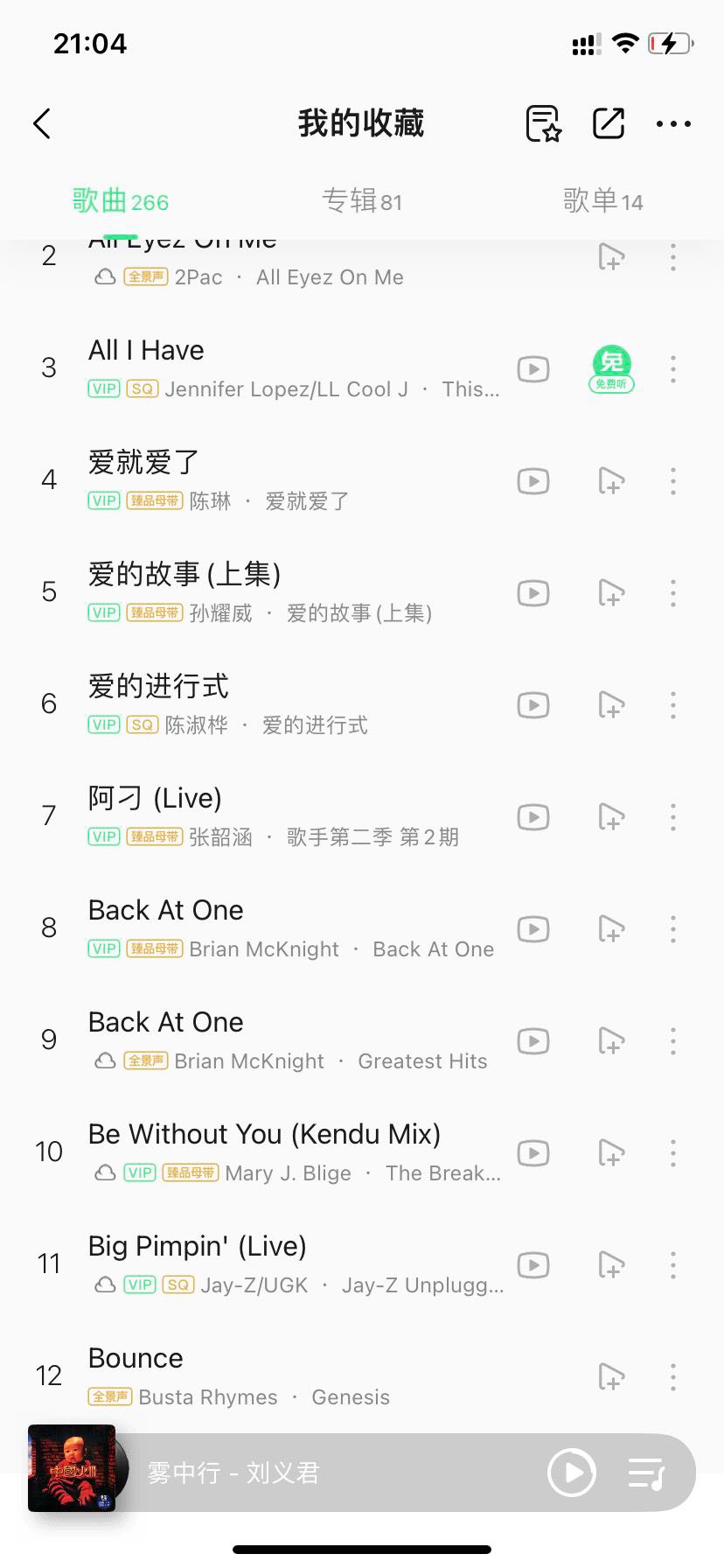This screenshot has height=1568, width=724.
Task: Watch the video for Back At One from Greatest Hits
Action: pyautogui.click(x=533, y=1041)
